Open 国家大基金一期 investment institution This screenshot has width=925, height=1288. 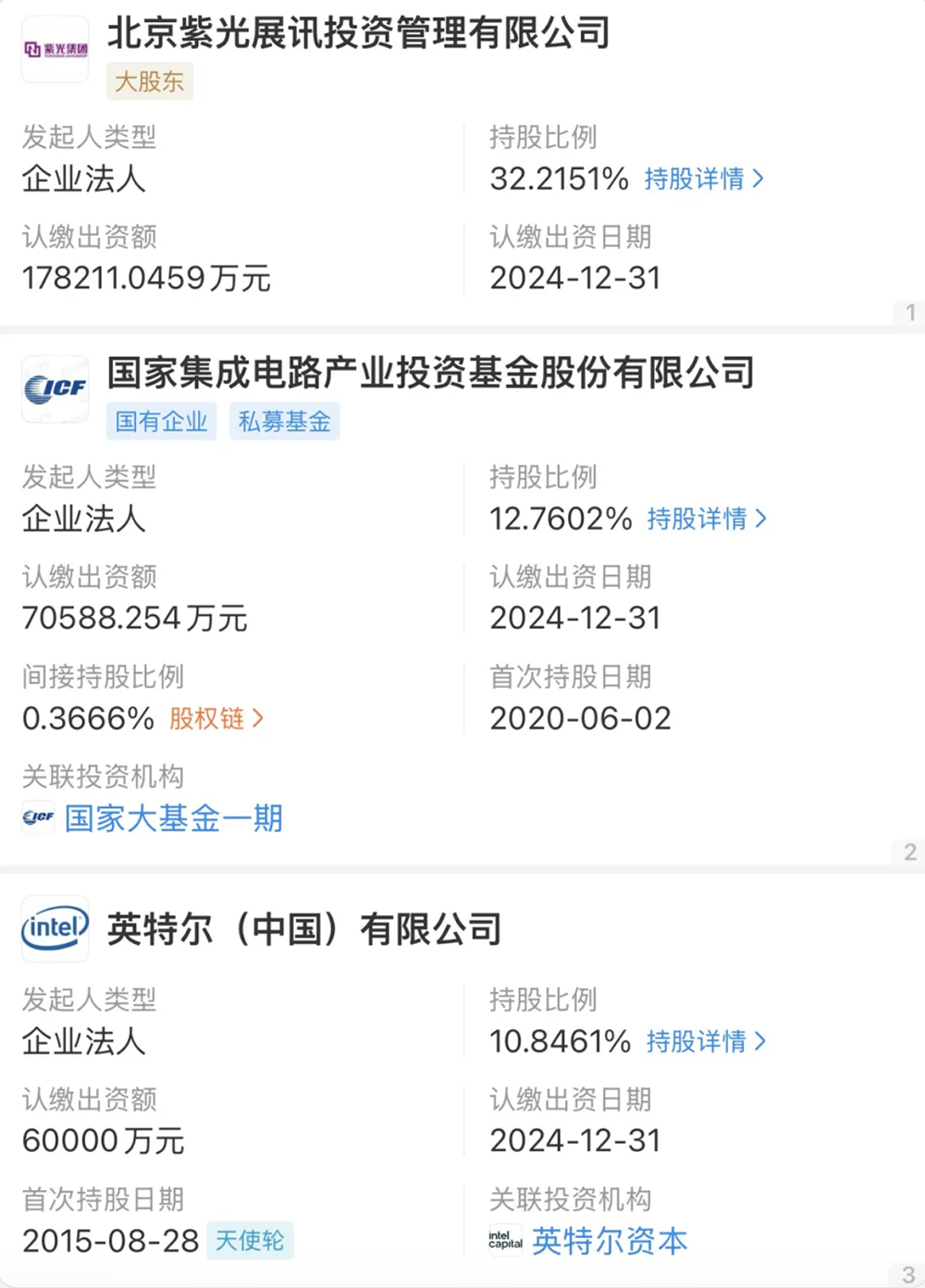173,818
